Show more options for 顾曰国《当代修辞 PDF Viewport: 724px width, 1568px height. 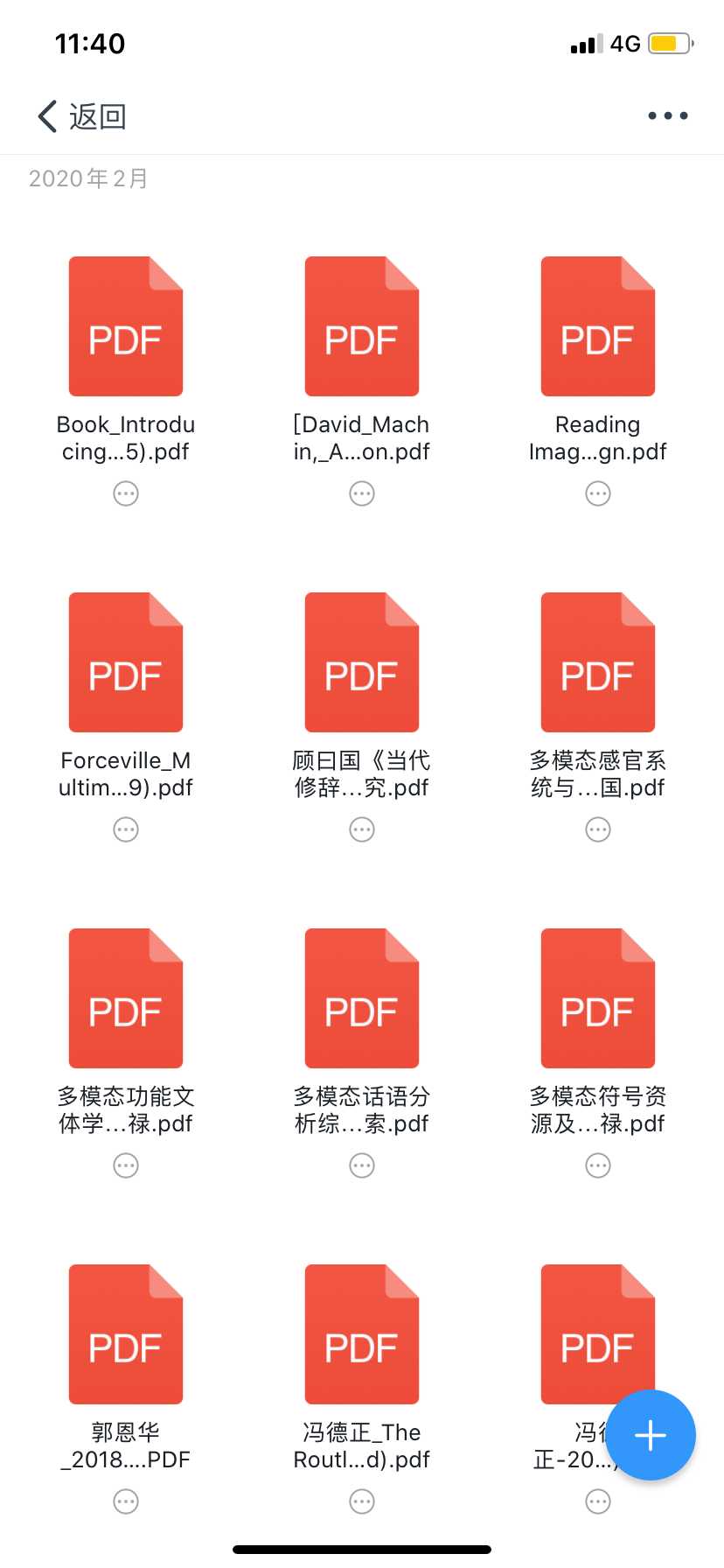coord(362,829)
